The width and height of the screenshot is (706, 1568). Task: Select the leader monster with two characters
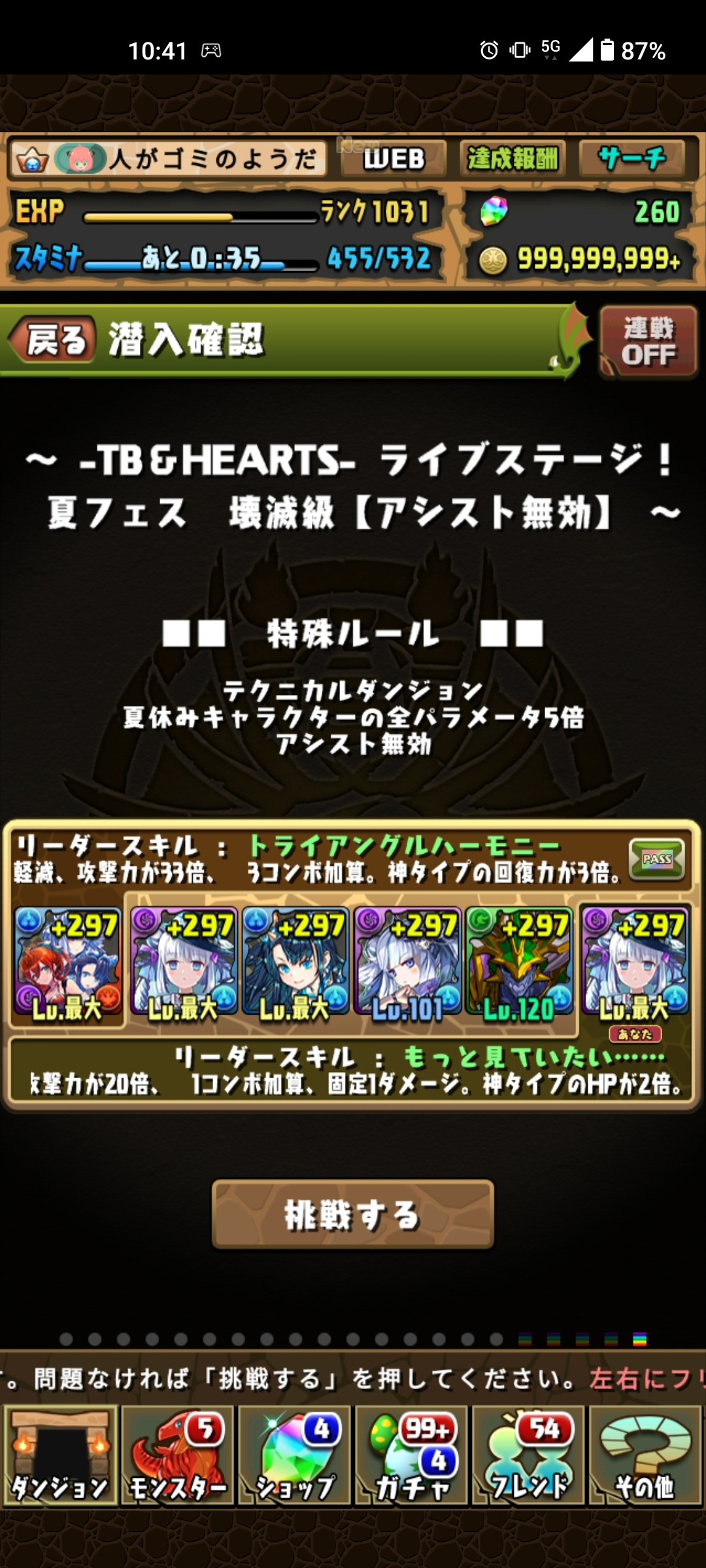tap(68, 960)
